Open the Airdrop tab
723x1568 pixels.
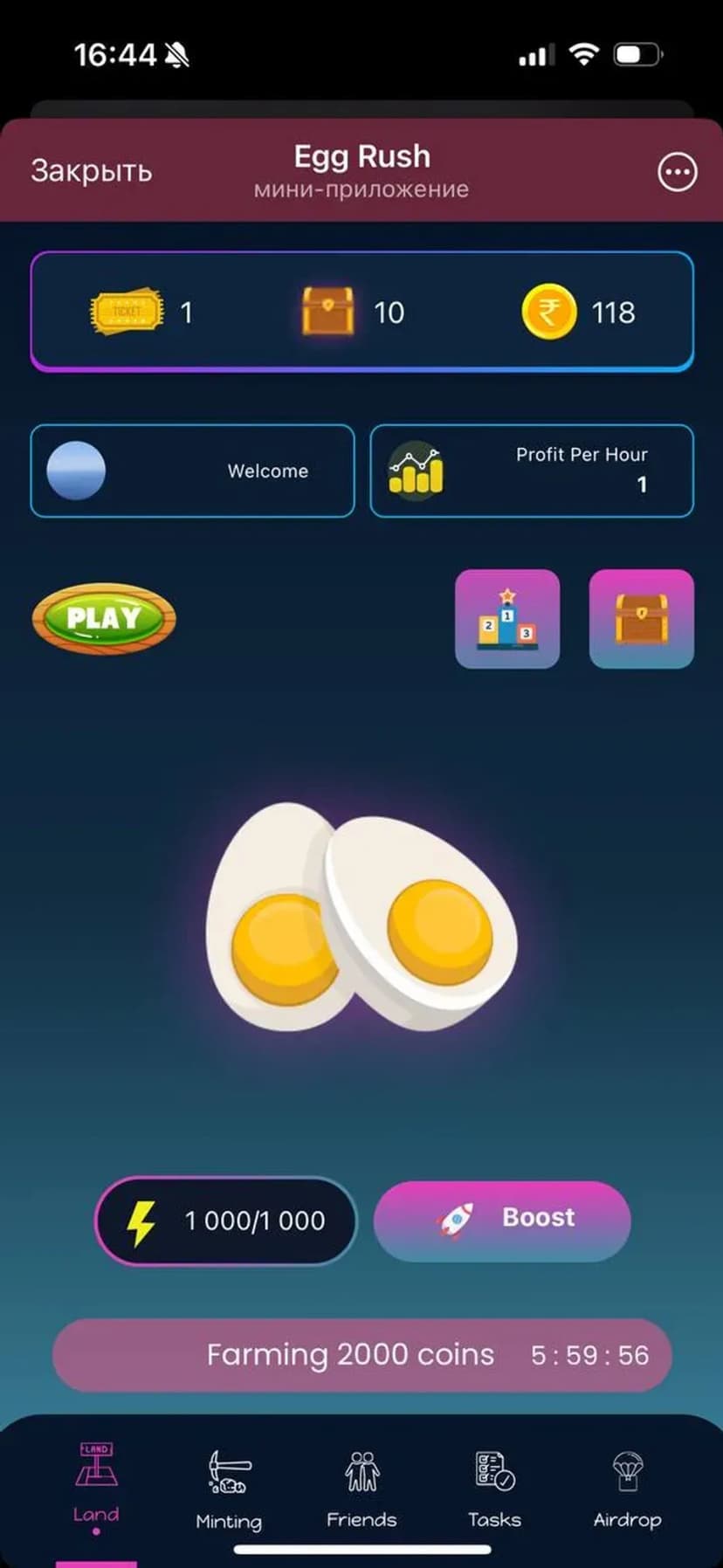[627, 1489]
